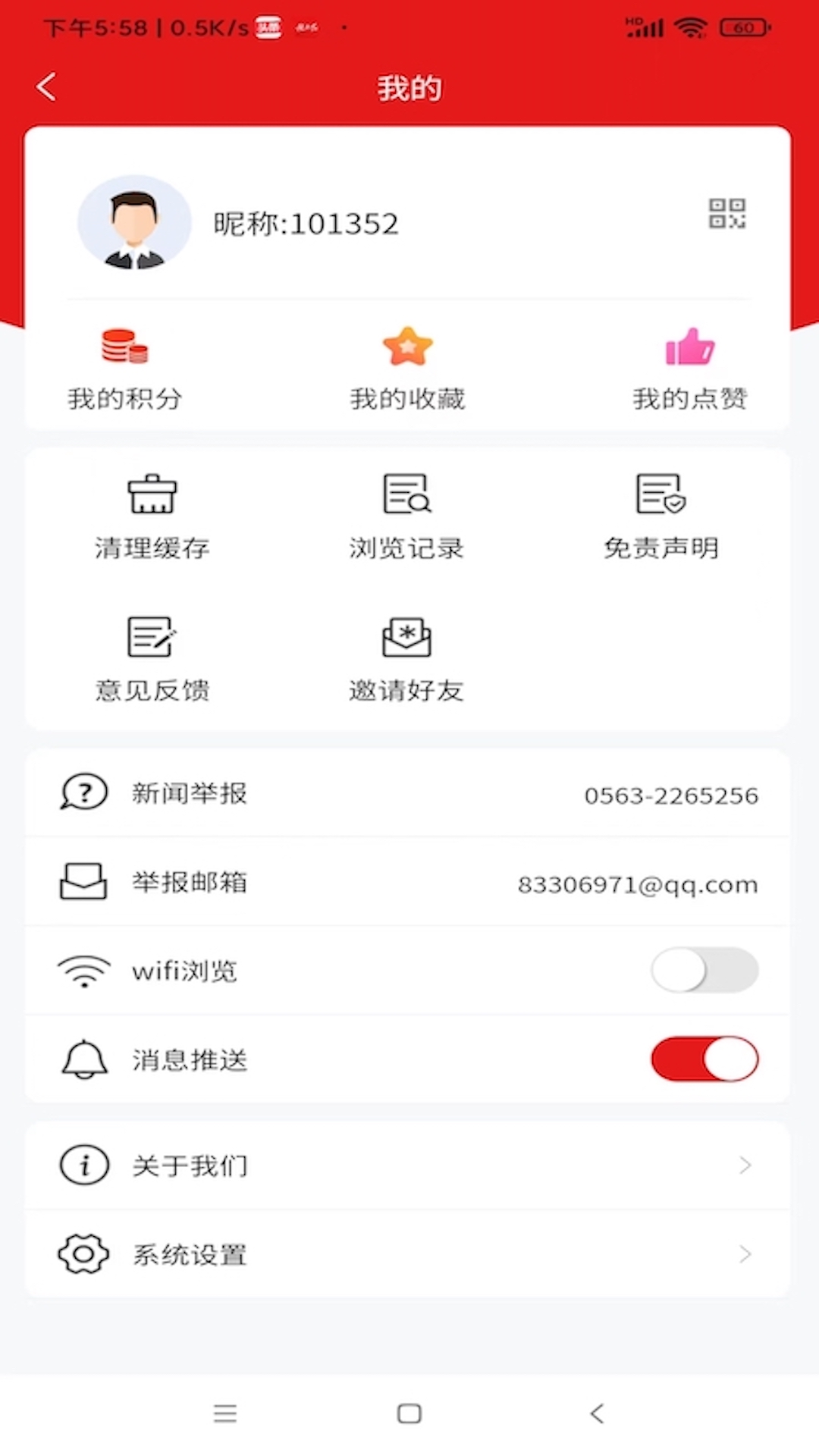Tap the system home button

tap(409, 1414)
